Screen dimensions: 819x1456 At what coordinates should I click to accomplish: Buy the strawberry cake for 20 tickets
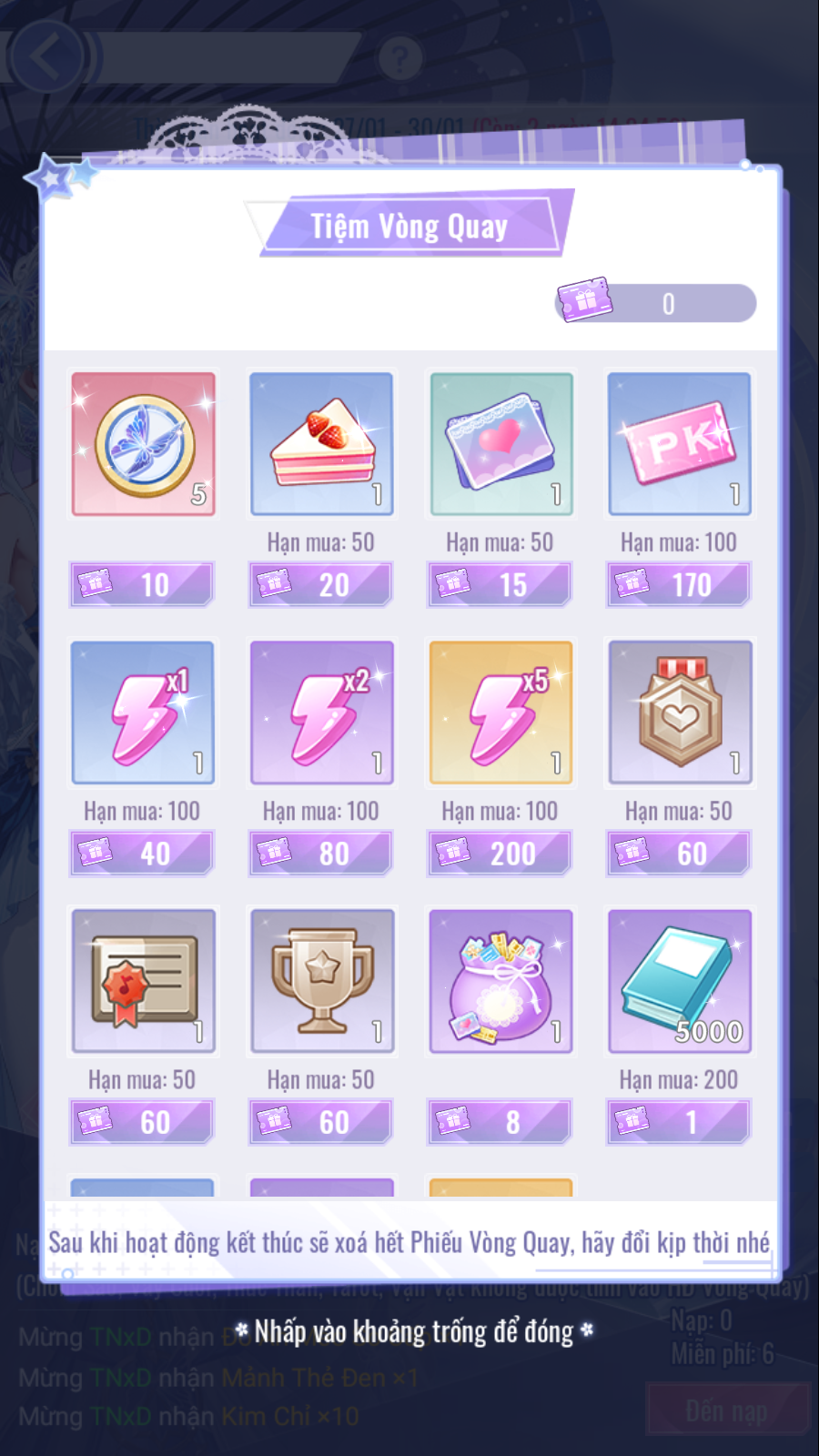click(321, 584)
